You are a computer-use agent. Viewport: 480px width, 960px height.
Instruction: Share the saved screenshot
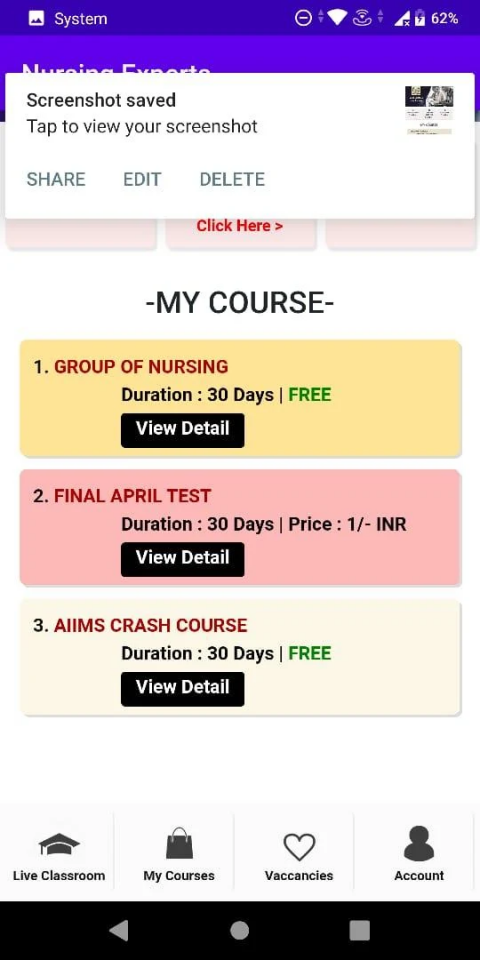[56, 179]
